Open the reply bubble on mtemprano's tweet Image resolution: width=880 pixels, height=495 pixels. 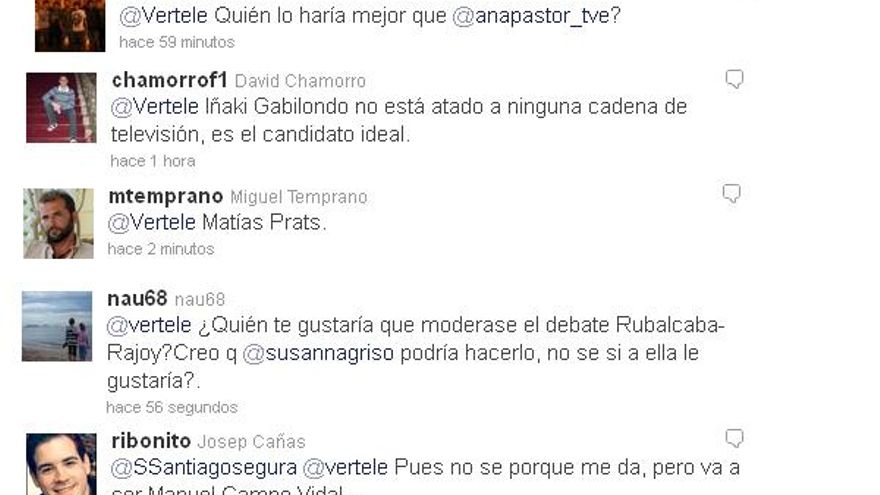click(731, 194)
